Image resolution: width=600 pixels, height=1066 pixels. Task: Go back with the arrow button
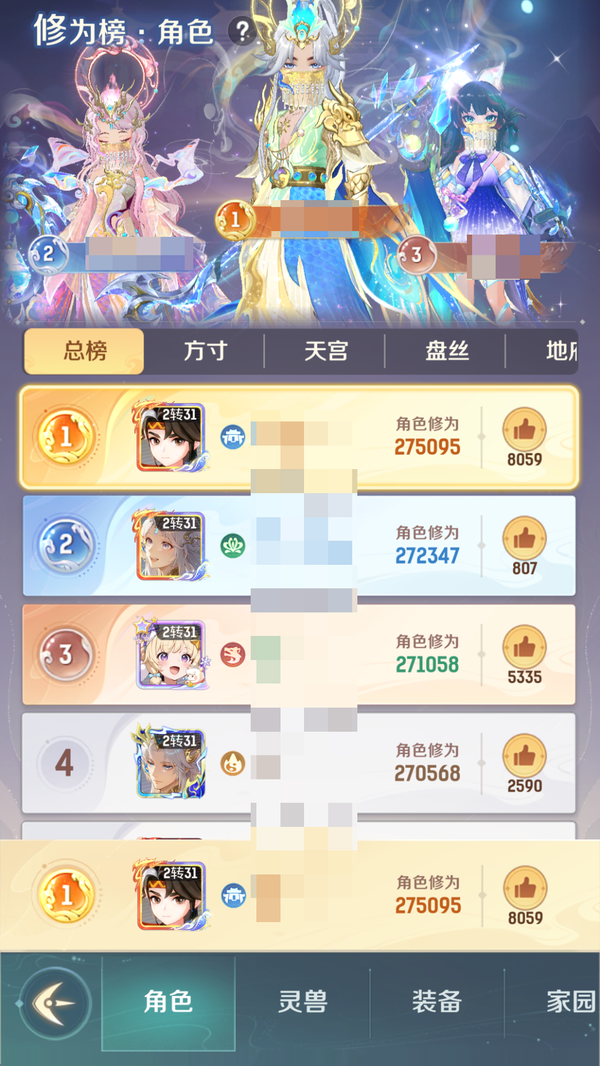[55, 1002]
